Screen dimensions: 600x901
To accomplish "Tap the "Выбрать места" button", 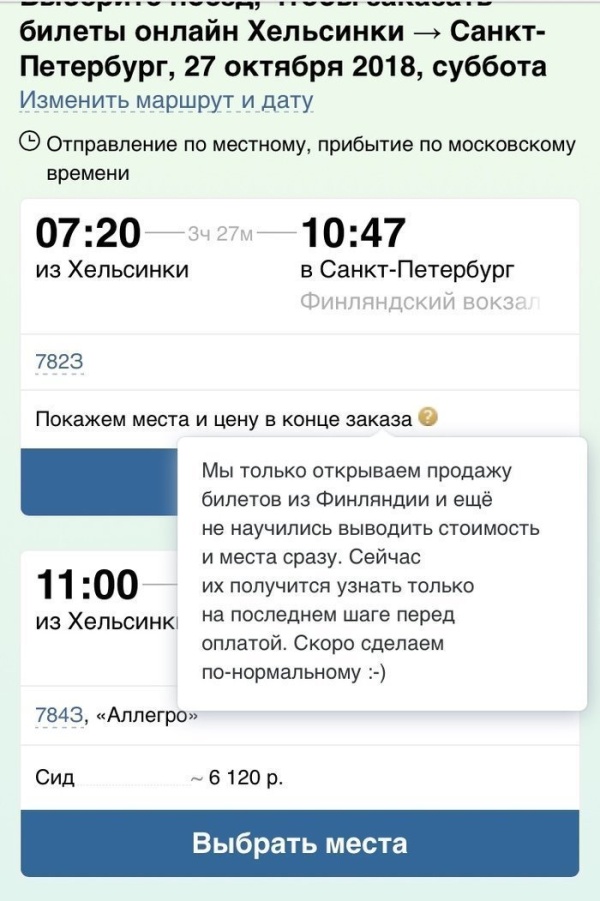I will (x=300, y=843).
